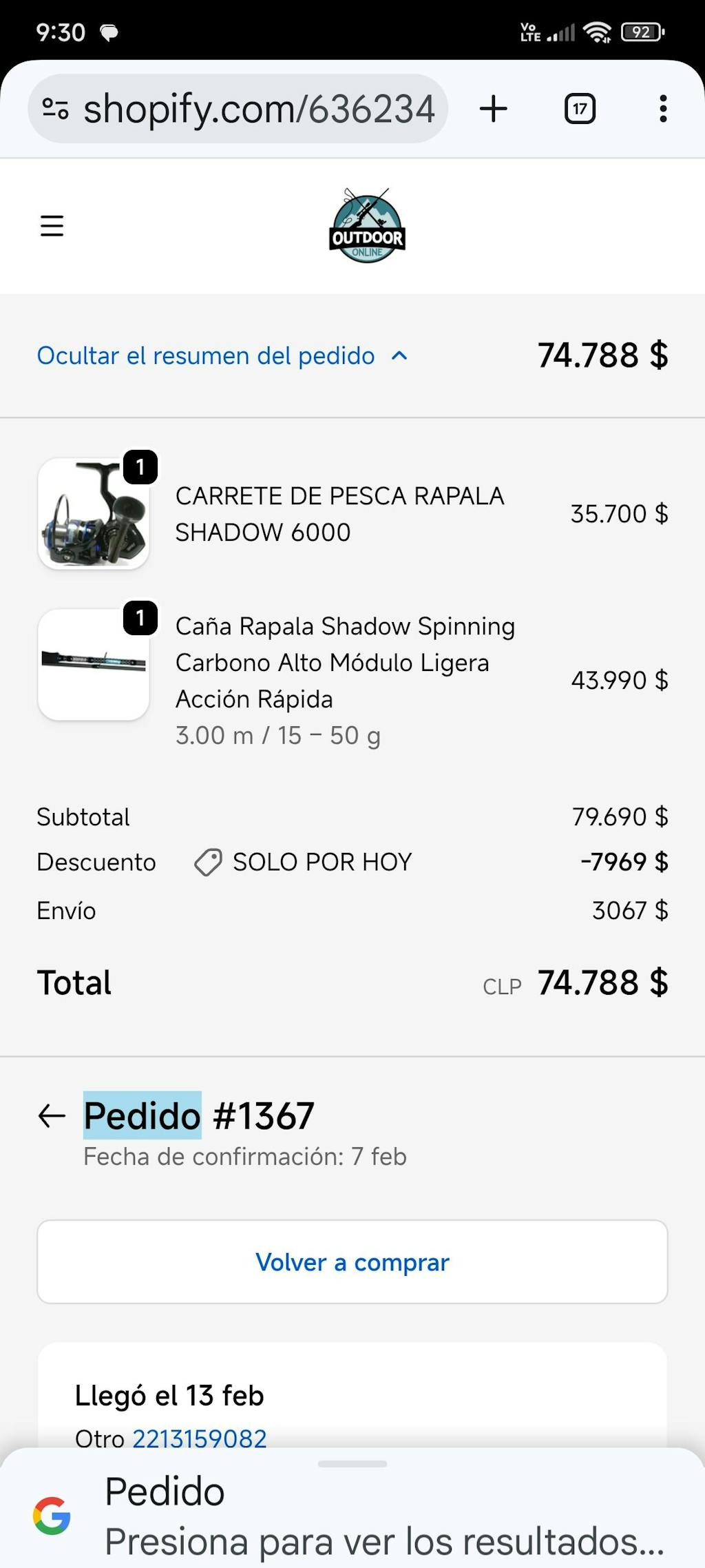
Task: Go back using arrow beside Pedido #1367
Action: (x=52, y=1116)
